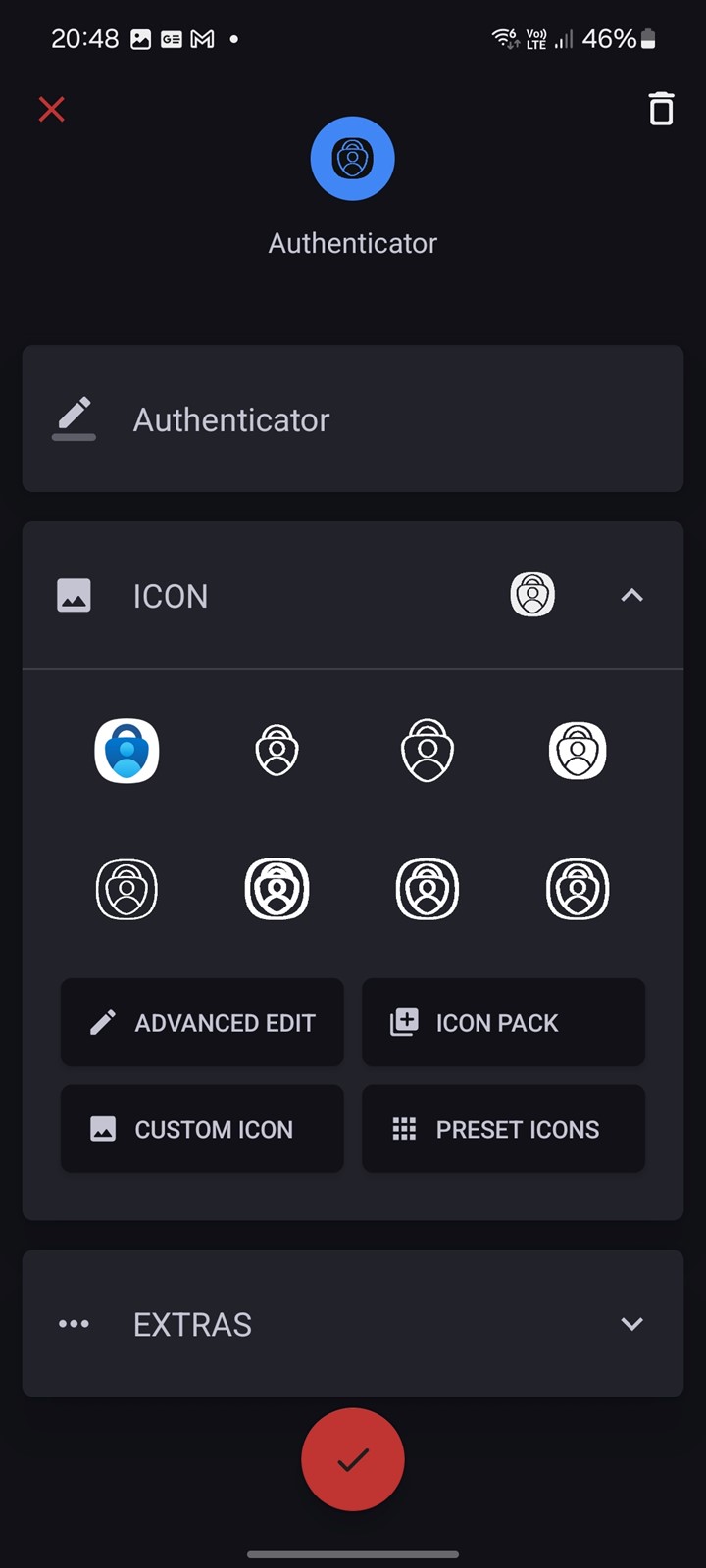This screenshot has width=706, height=1568.
Task: Collapse the ICON section
Action: pos(632,595)
